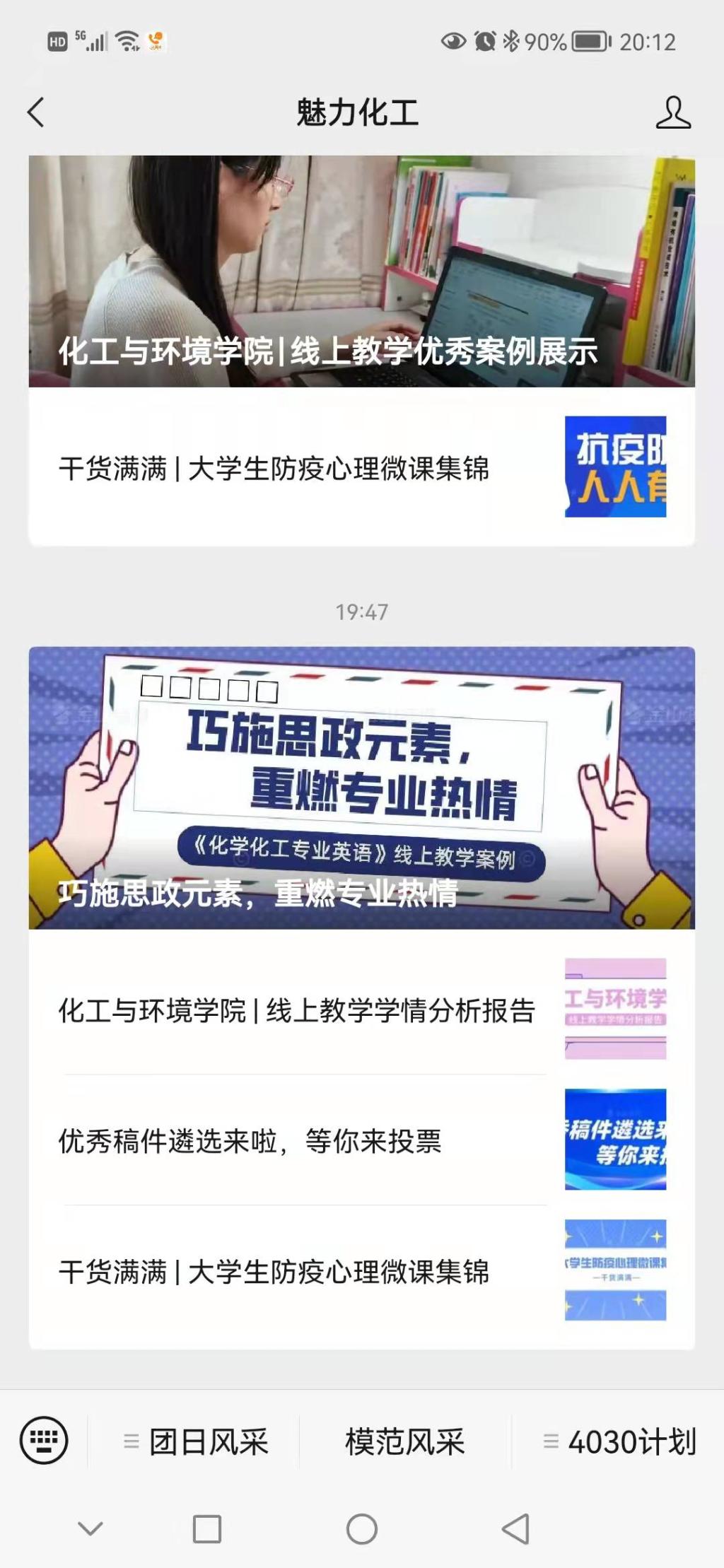This screenshot has width=724, height=1568.
Task: Open the recent apps overview
Action: 207,1529
